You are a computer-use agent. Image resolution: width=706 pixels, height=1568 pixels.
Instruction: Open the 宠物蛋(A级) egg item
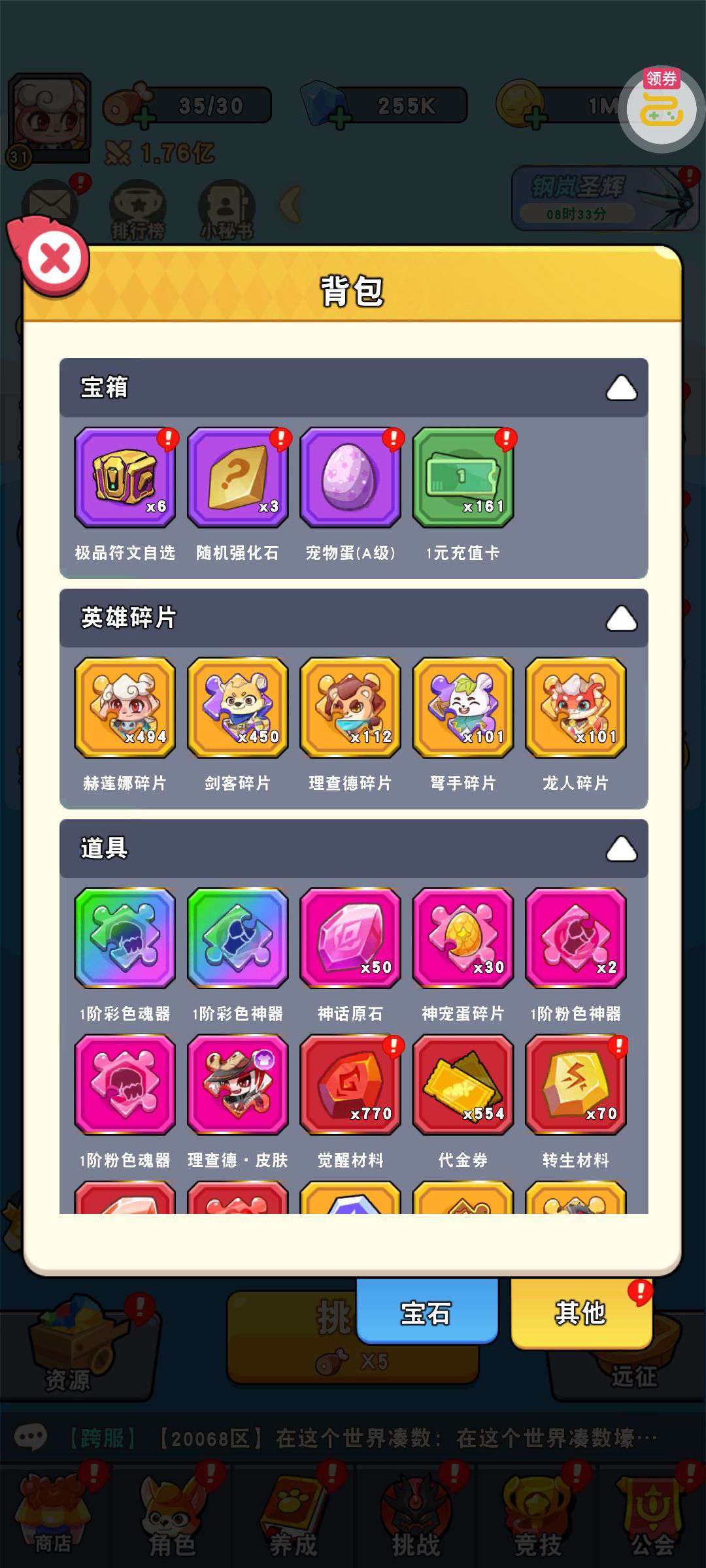[350, 478]
